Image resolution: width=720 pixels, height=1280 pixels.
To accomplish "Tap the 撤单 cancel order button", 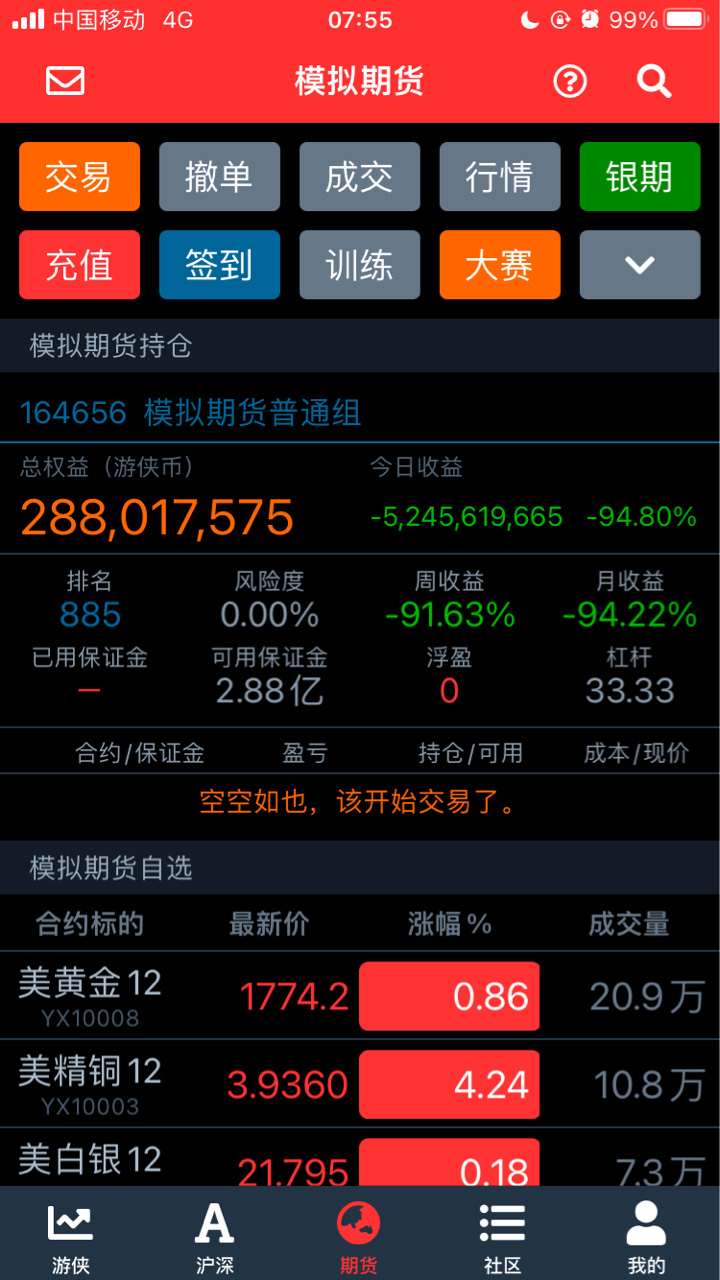I will tap(219, 177).
